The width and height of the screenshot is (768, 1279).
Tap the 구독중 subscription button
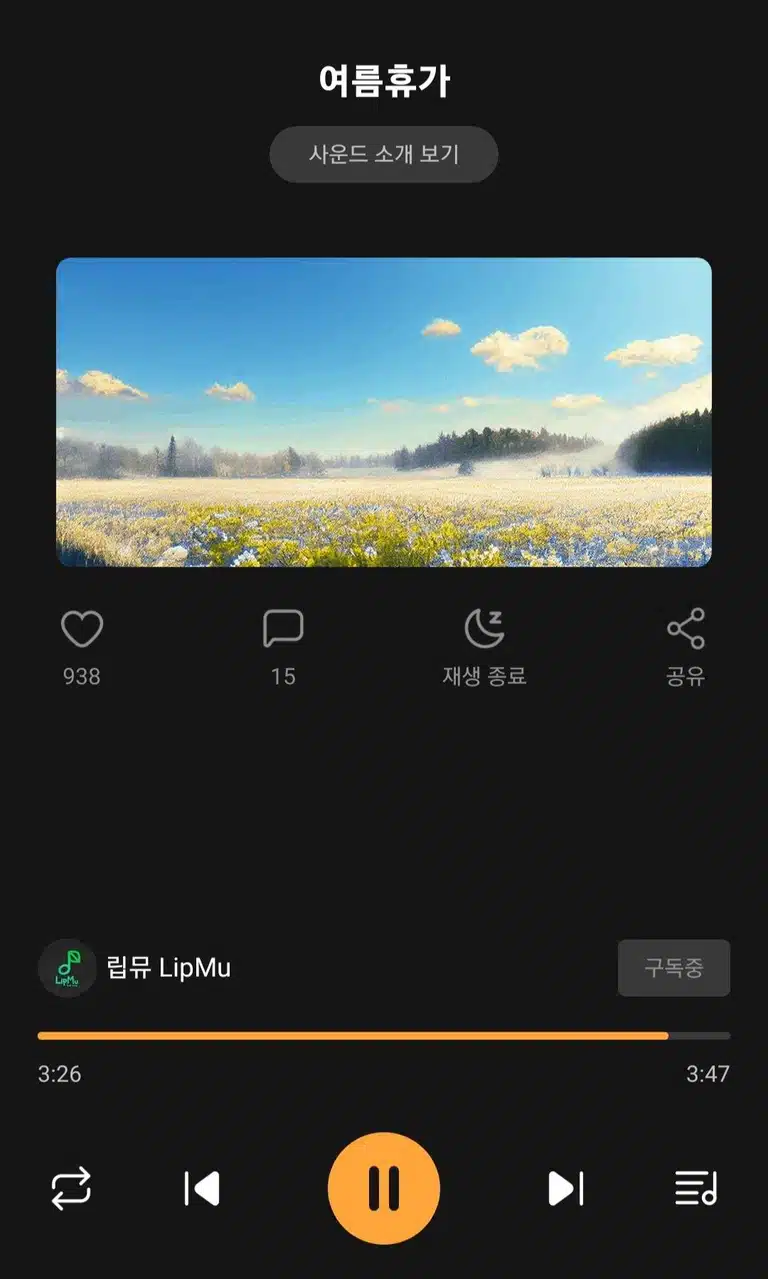coord(674,968)
